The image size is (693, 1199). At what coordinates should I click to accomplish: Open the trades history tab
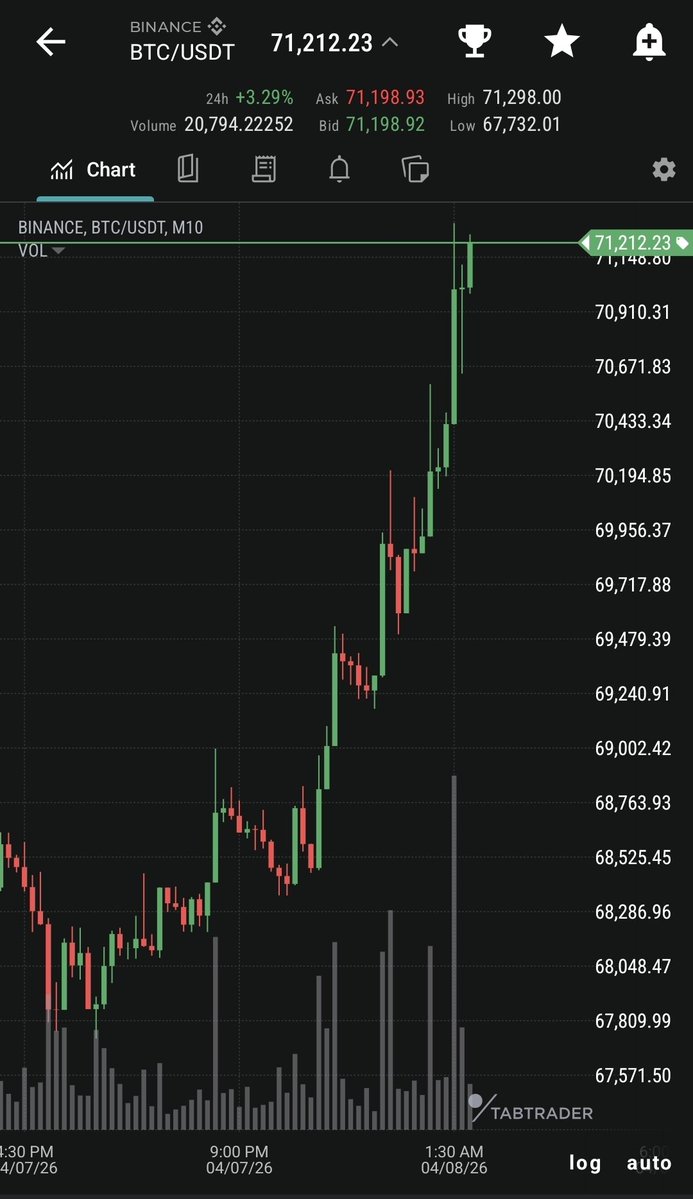click(264, 170)
